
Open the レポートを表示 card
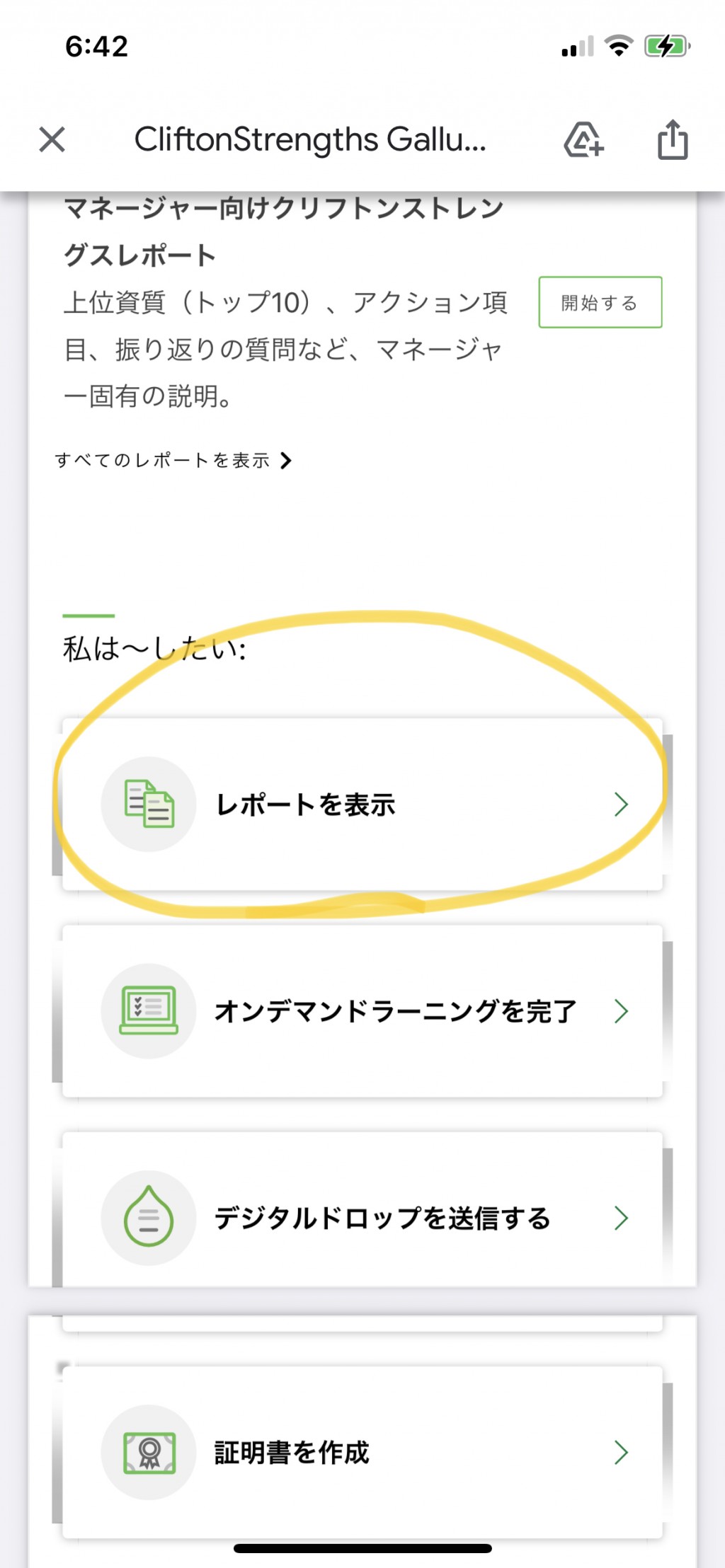[362, 805]
